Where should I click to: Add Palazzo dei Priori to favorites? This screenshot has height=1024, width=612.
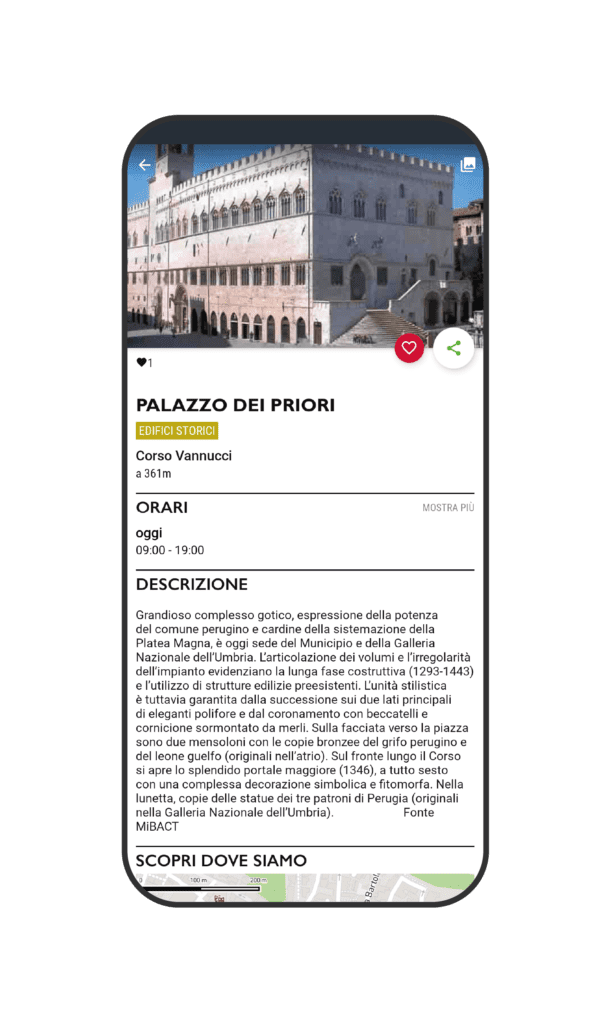409,348
